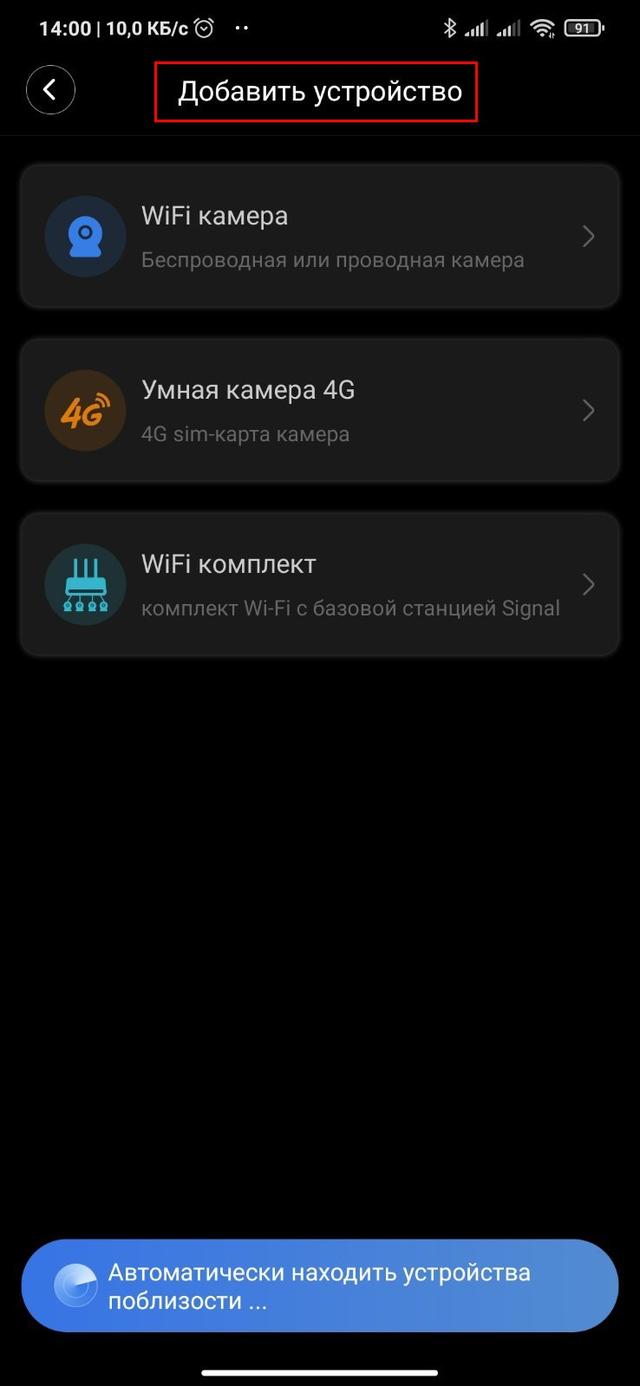Select Умная камера 4G
This screenshot has height=1386, width=640.
pyautogui.click(x=320, y=410)
